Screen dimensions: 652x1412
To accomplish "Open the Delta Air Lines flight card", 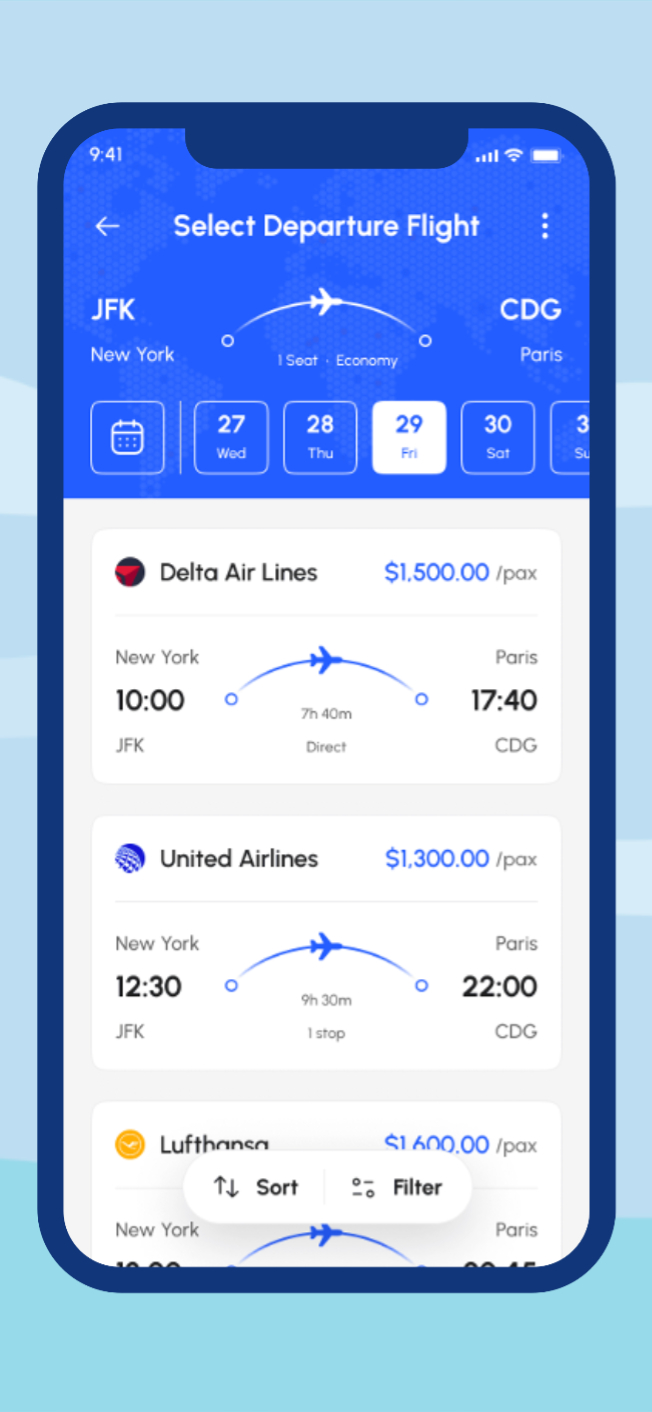I will tap(326, 656).
